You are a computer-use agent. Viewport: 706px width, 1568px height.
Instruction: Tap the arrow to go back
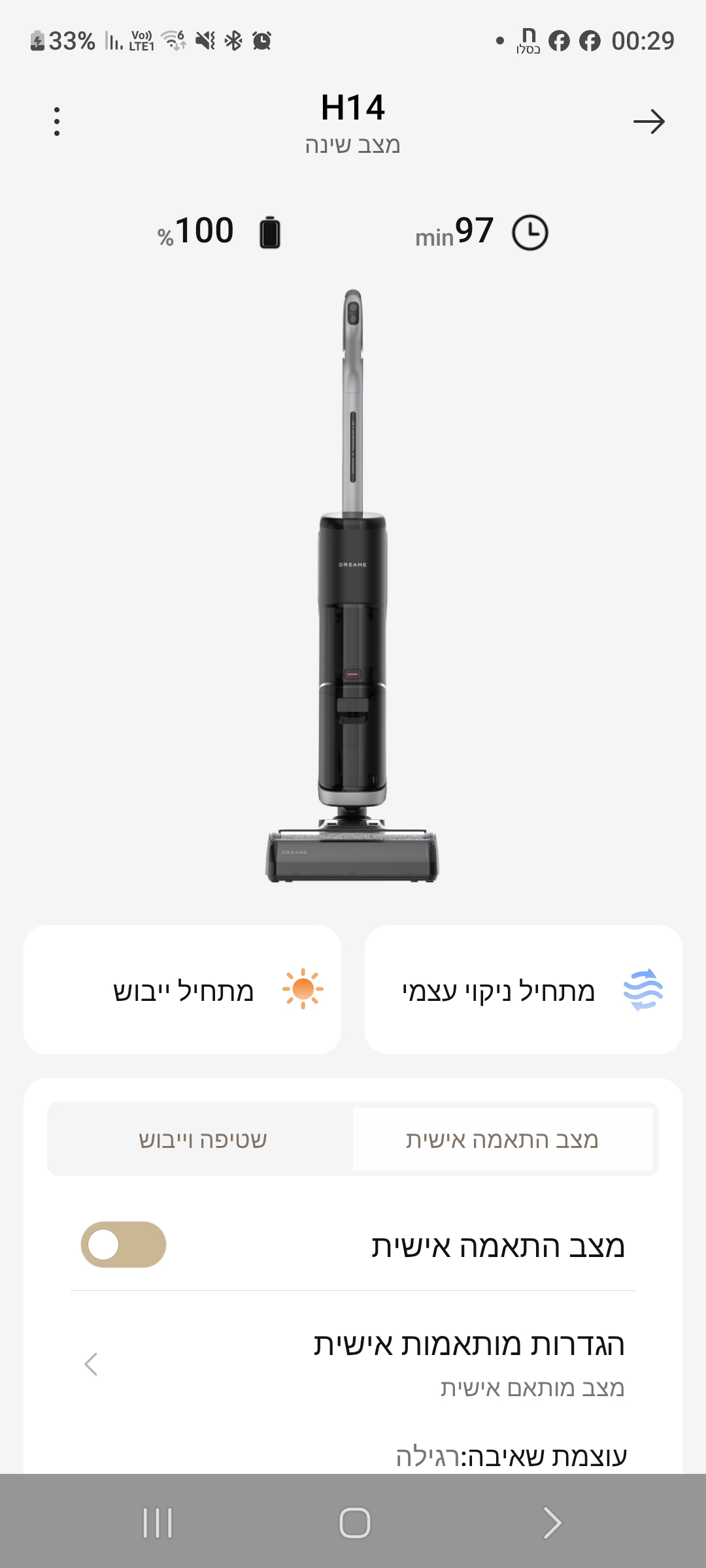pyautogui.click(x=648, y=122)
